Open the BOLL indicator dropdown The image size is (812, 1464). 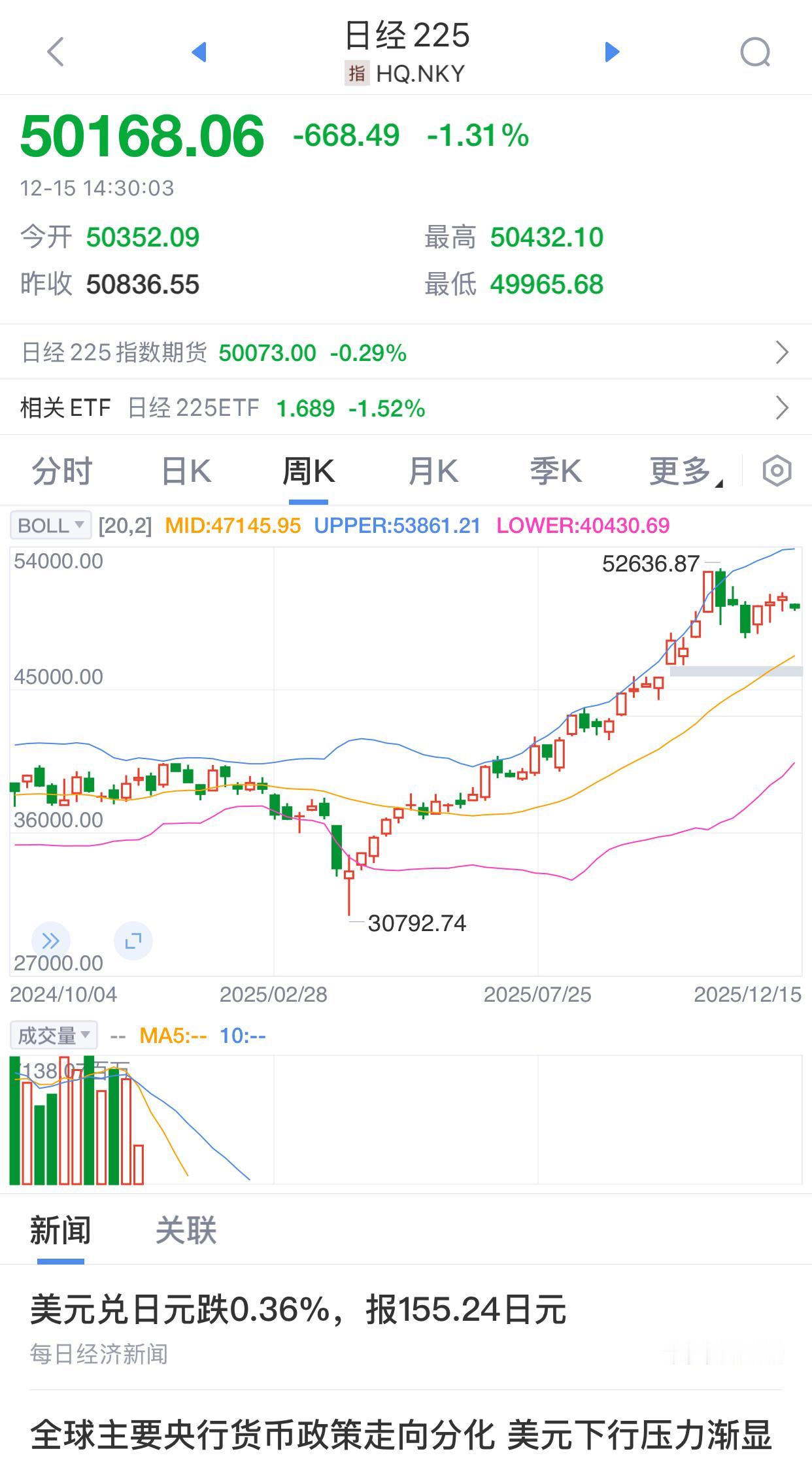click(x=49, y=524)
